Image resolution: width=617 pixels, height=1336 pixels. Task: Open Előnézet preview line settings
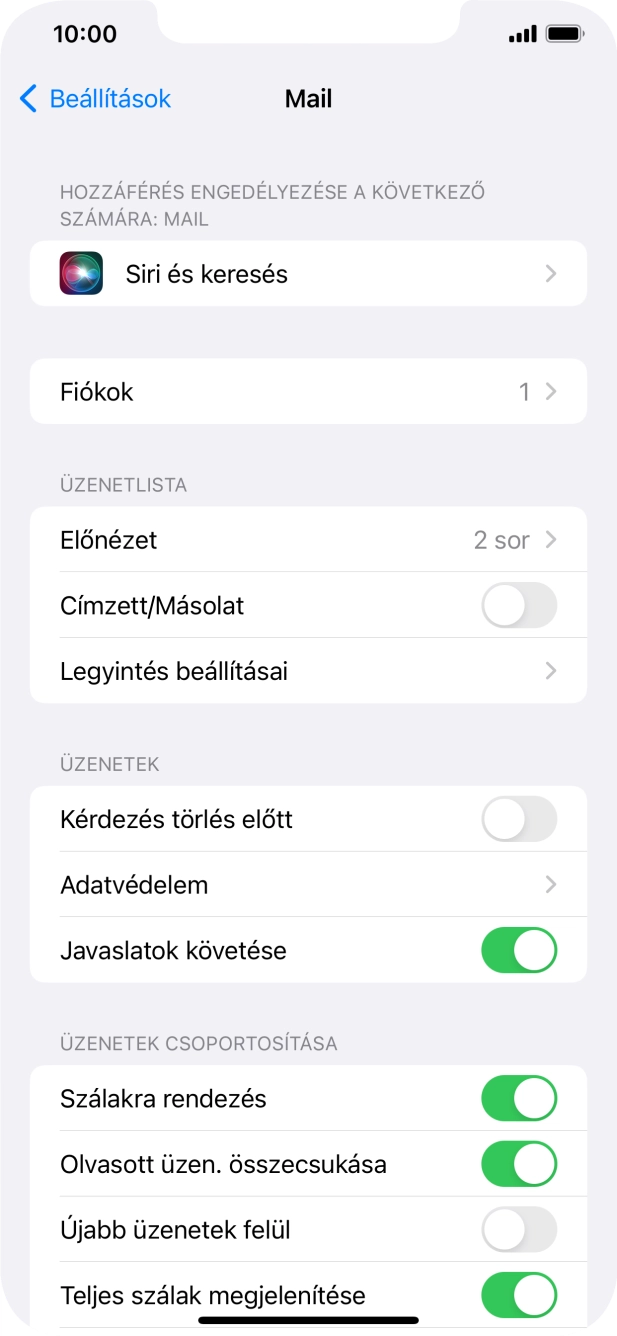coord(308,540)
